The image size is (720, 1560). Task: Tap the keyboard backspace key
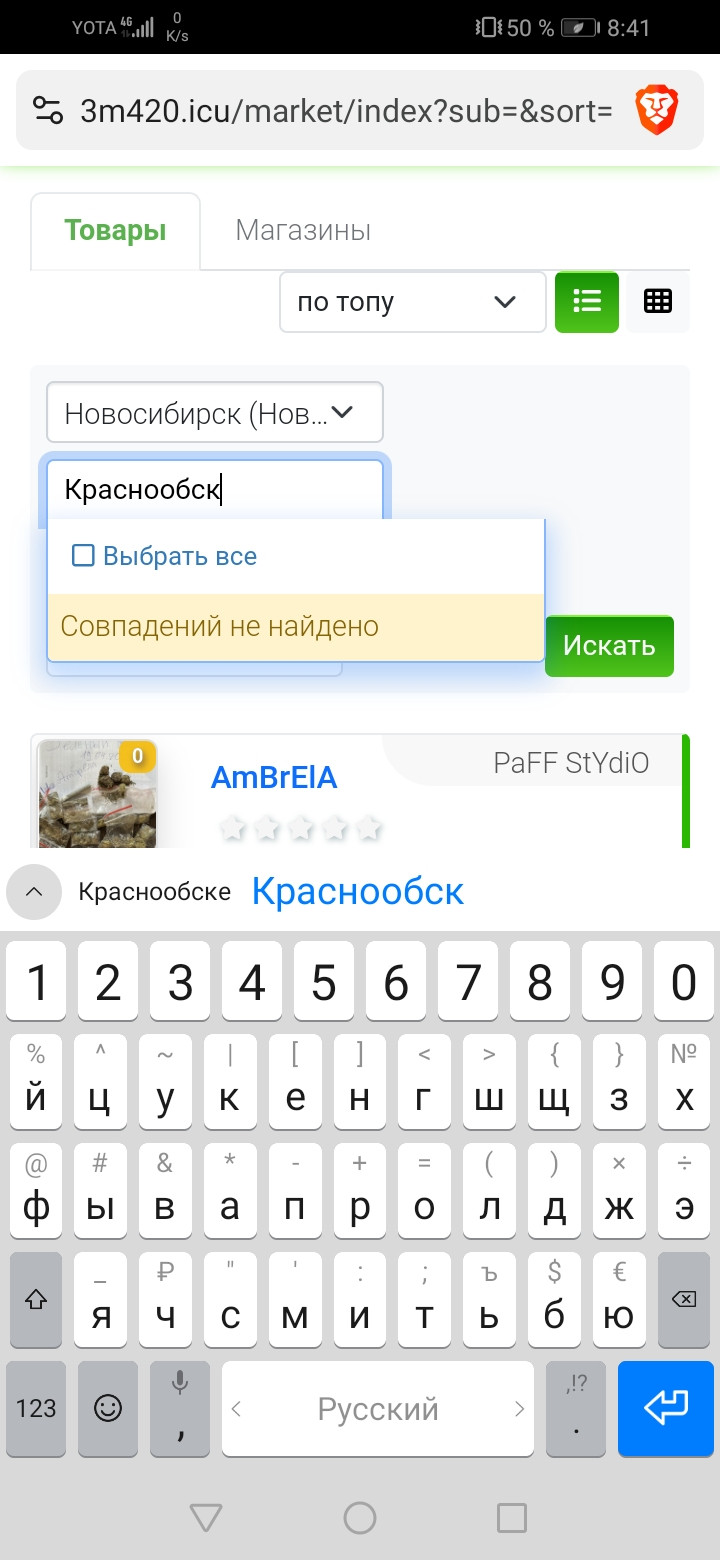(683, 1299)
